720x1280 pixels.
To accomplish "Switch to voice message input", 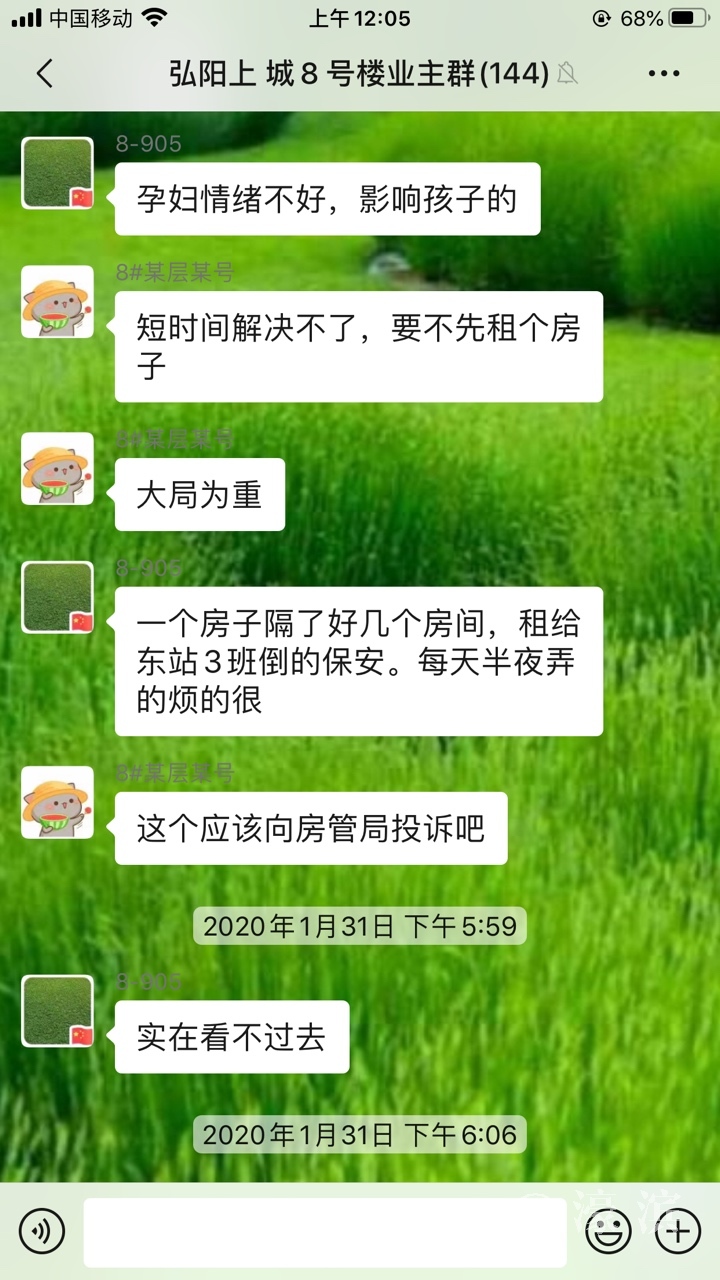I will point(41,1231).
